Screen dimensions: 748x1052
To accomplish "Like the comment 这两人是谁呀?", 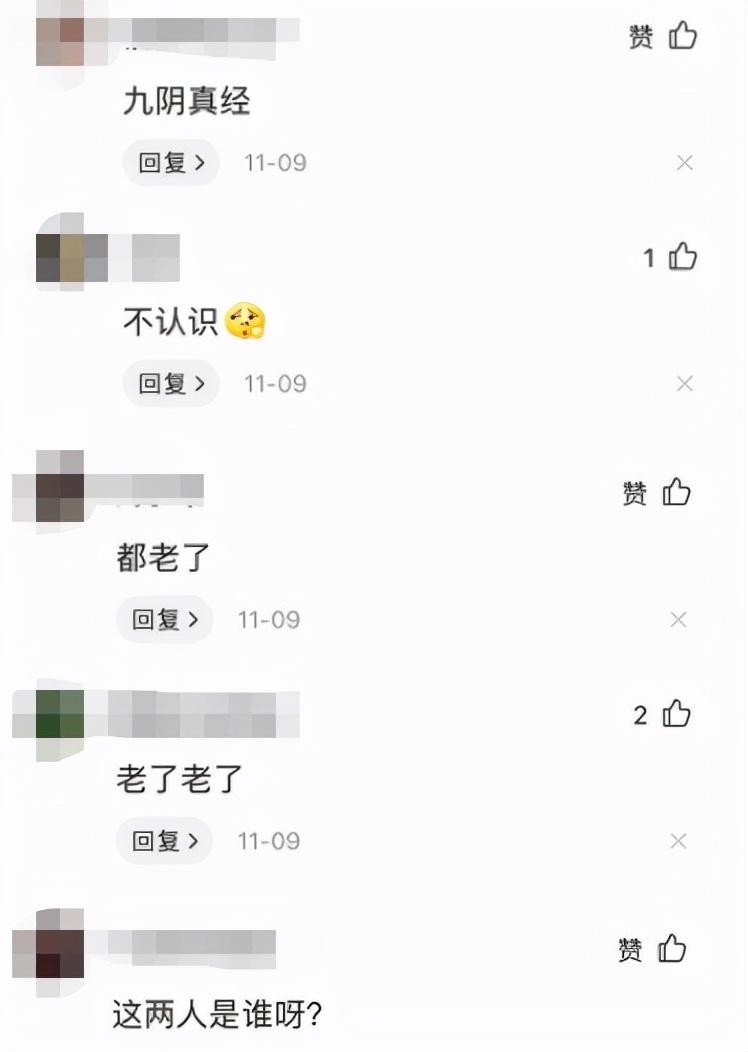I will (672, 949).
